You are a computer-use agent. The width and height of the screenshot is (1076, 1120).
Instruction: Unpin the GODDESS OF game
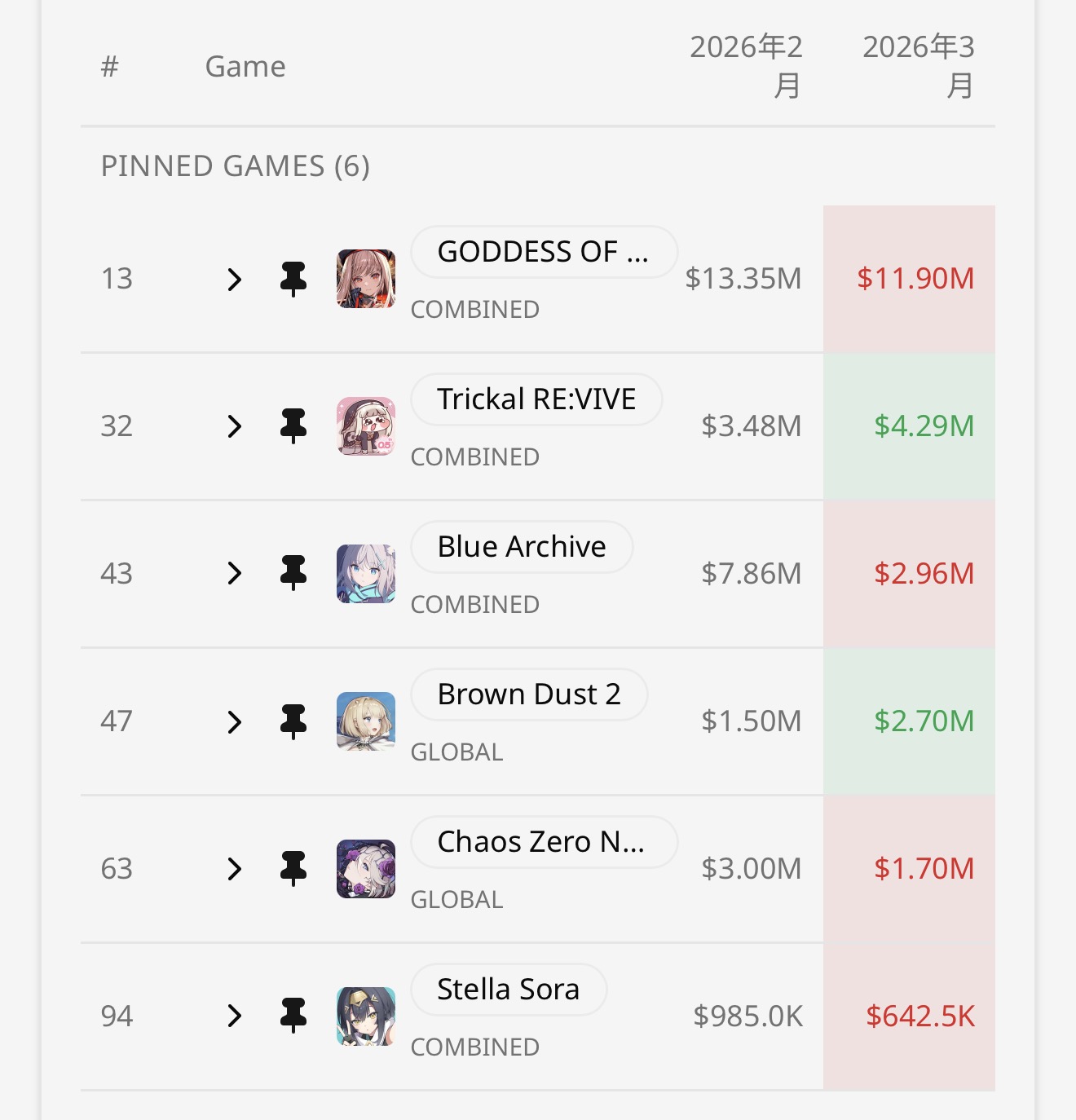pyautogui.click(x=293, y=279)
